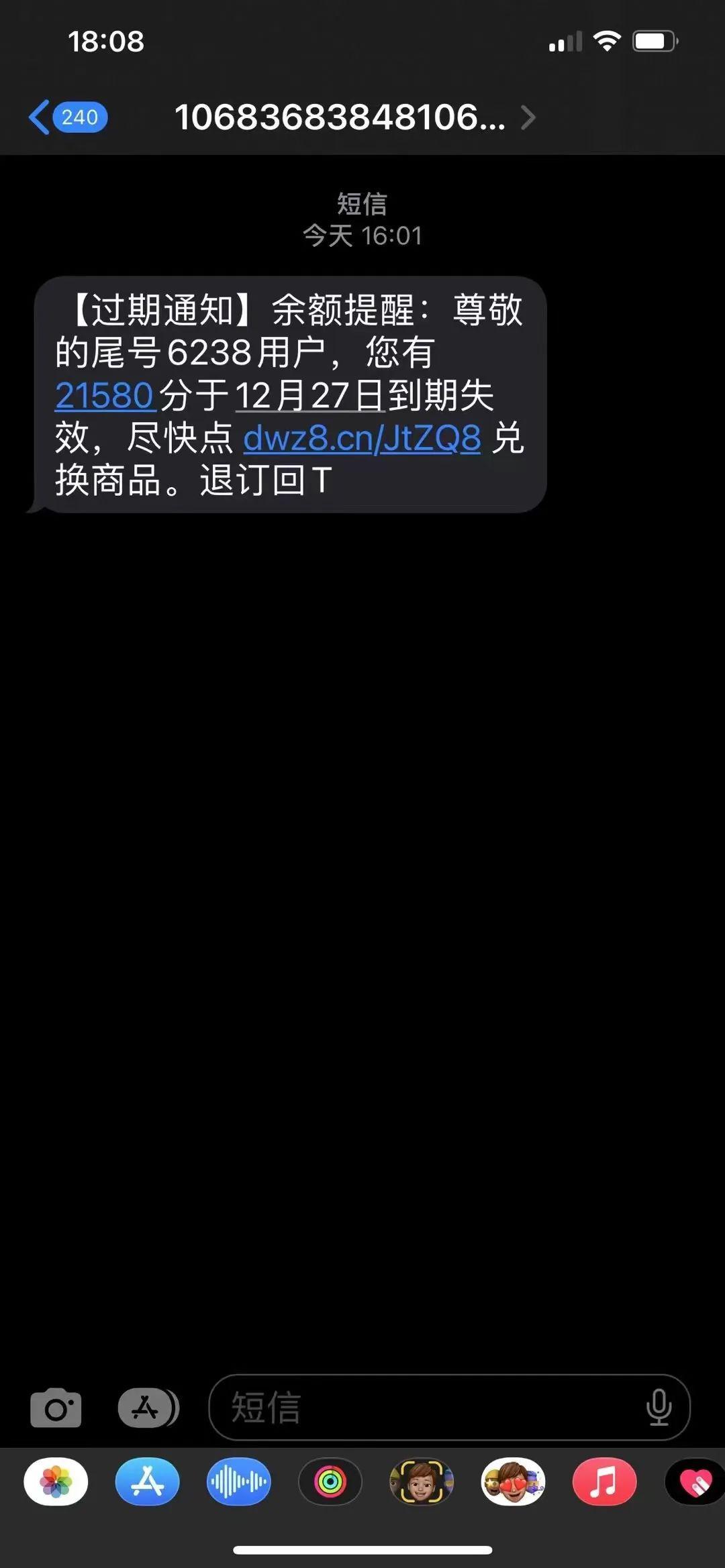
Task: Open the dwz8.cn/JtZQ8 link
Action: 362,438
